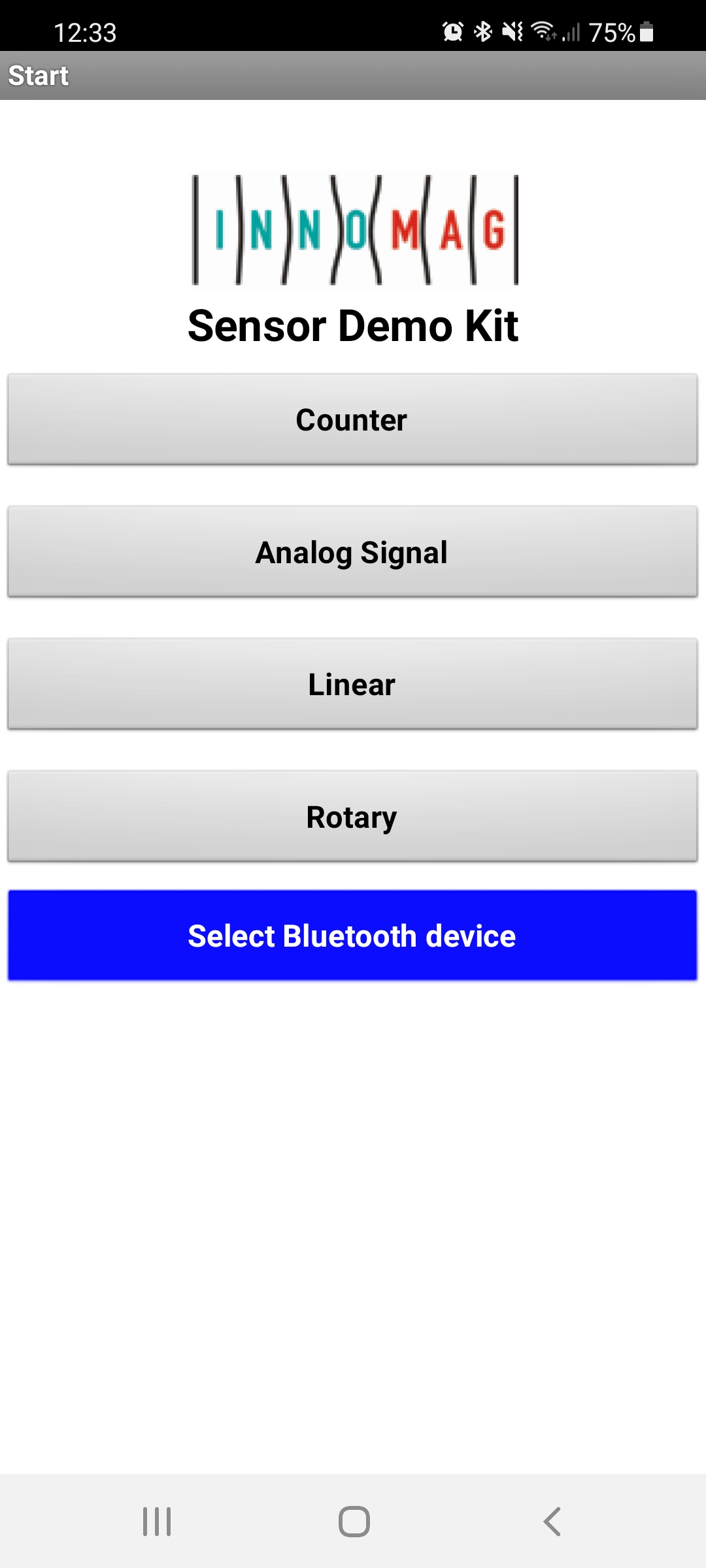Tap the cellular signal strength icon
The image size is (706, 1568).
(x=574, y=31)
